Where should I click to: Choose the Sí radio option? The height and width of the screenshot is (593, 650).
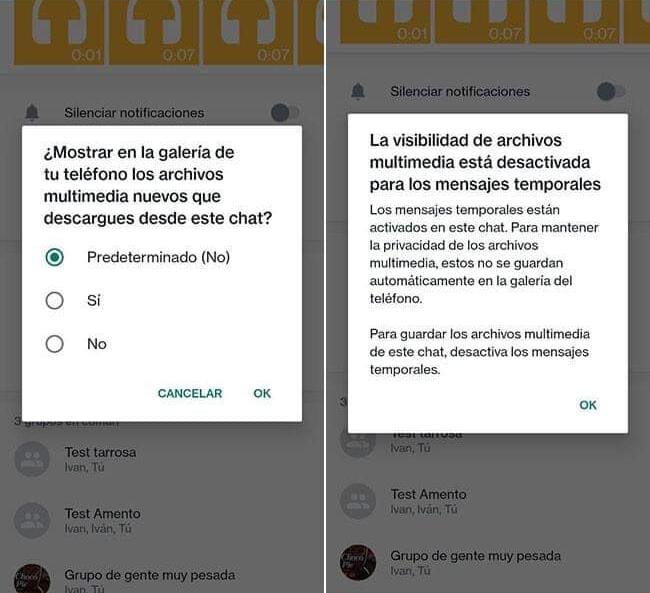pyautogui.click(x=55, y=300)
